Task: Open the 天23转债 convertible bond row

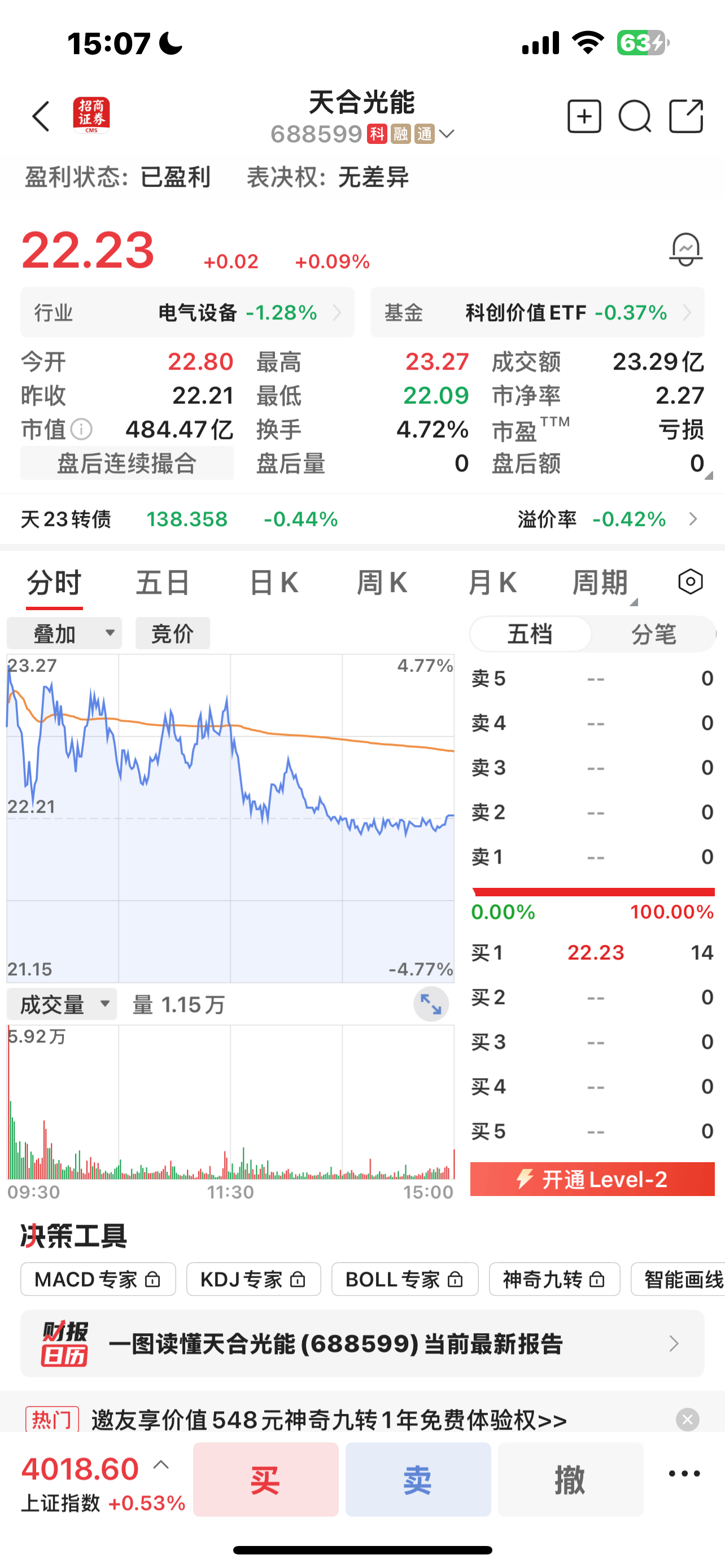Action: coord(362,519)
